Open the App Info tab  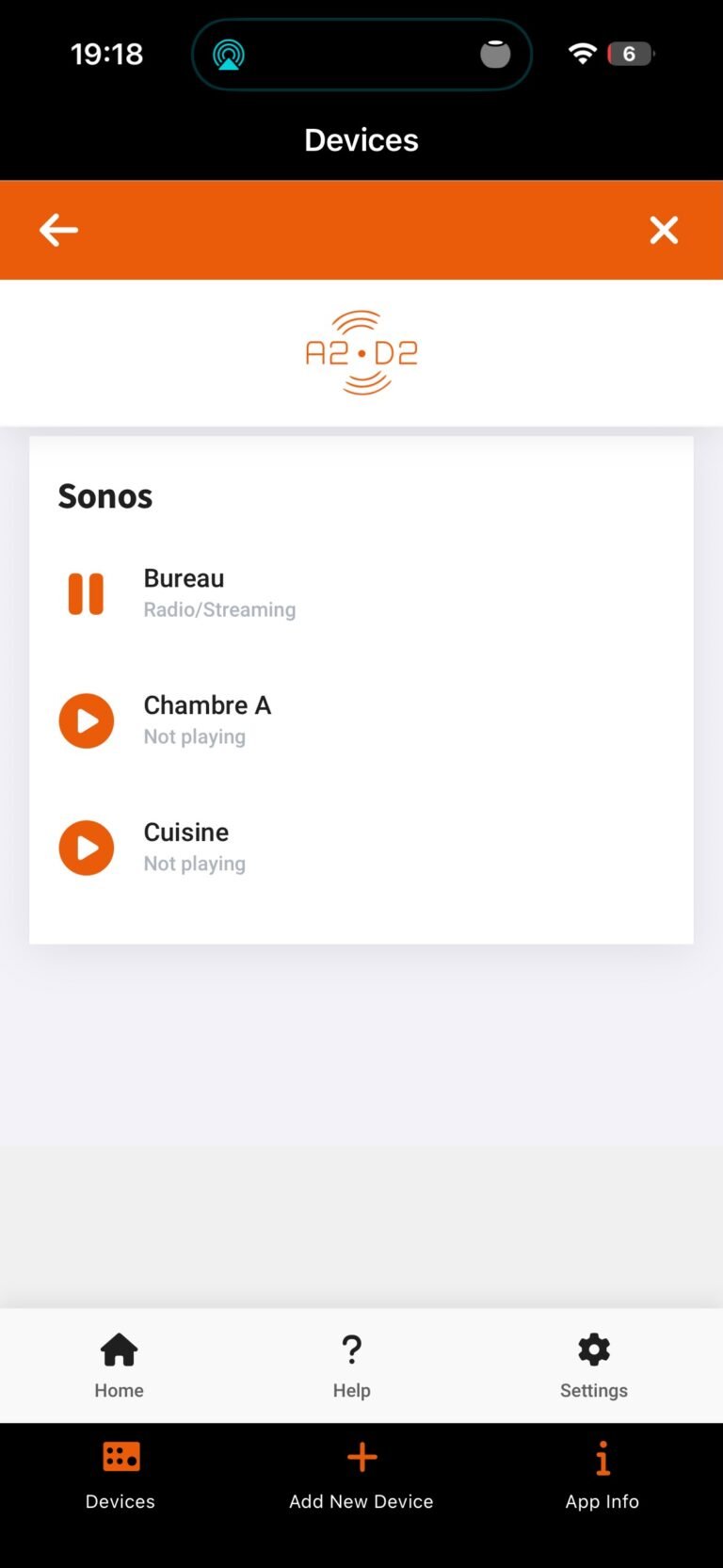coord(602,1475)
